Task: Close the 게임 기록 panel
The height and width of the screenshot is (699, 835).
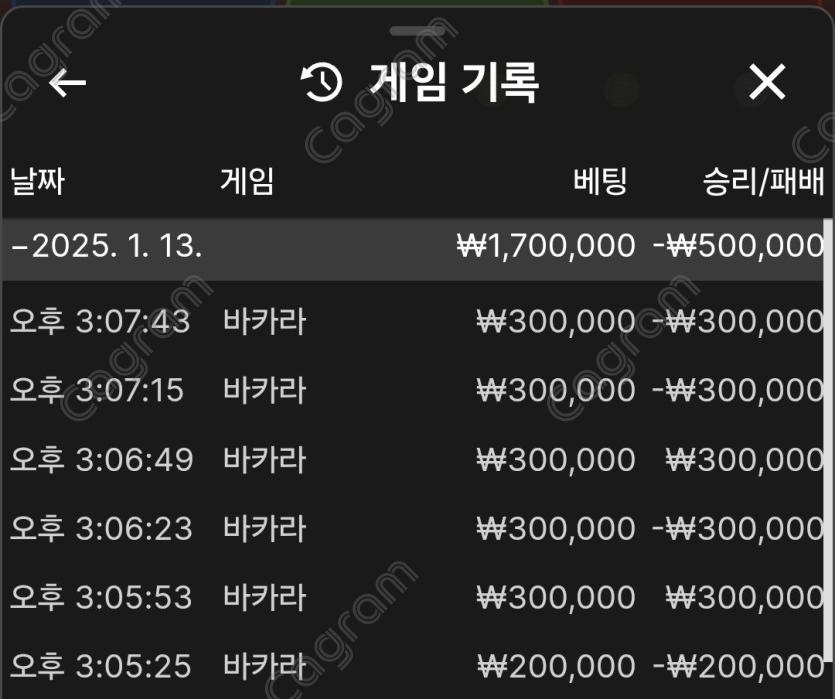Action: 767,83
